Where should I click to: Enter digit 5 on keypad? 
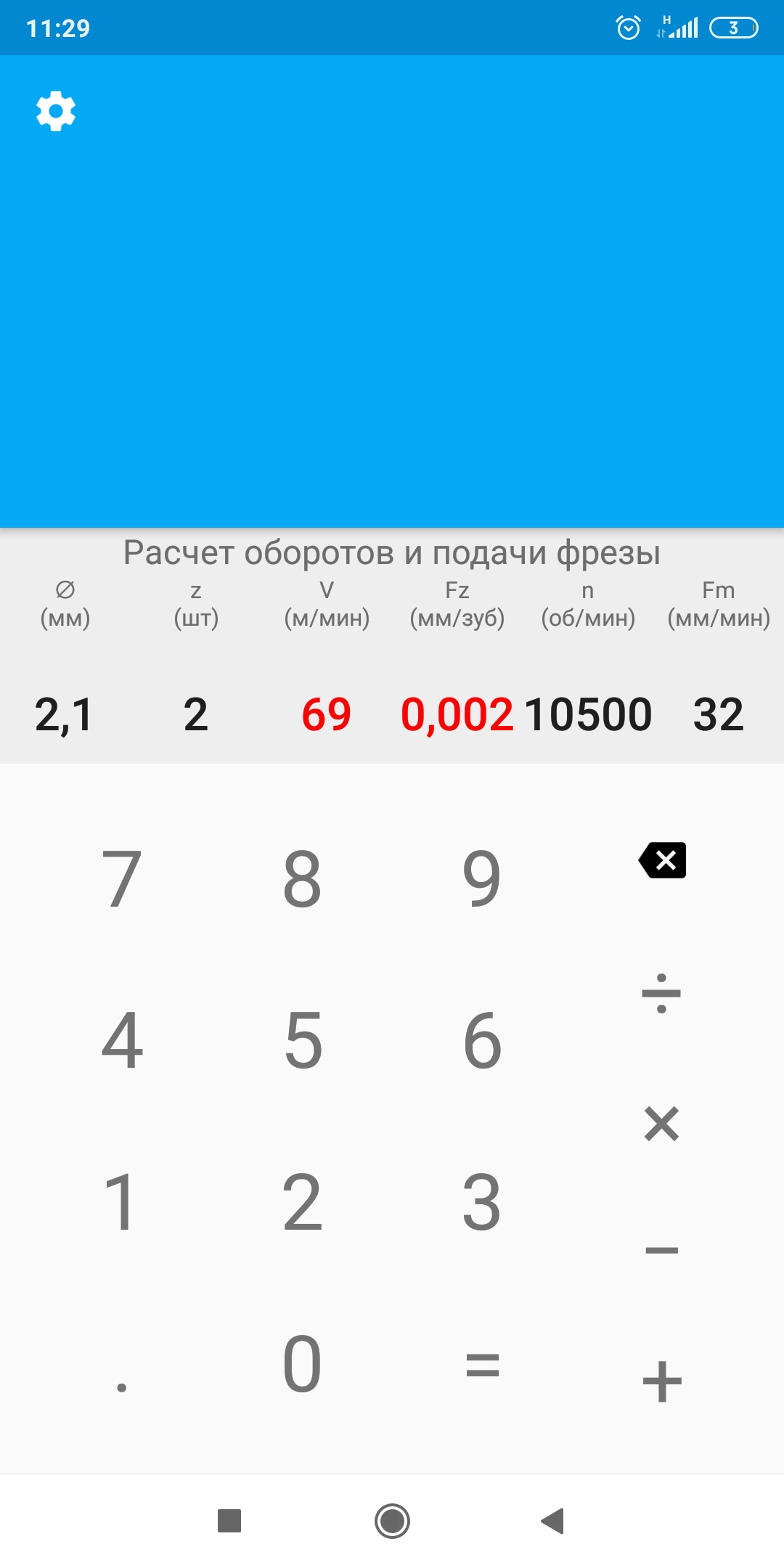tap(302, 1041)
